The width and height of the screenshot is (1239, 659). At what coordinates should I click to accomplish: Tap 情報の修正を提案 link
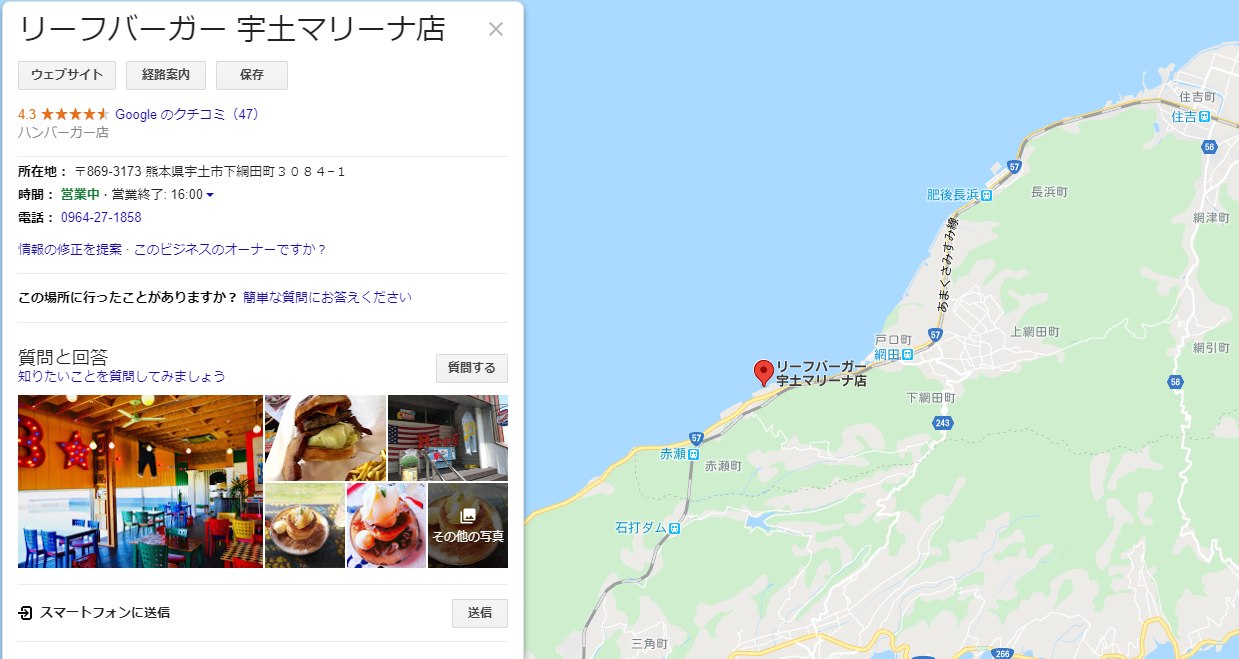tap(70, 249)
